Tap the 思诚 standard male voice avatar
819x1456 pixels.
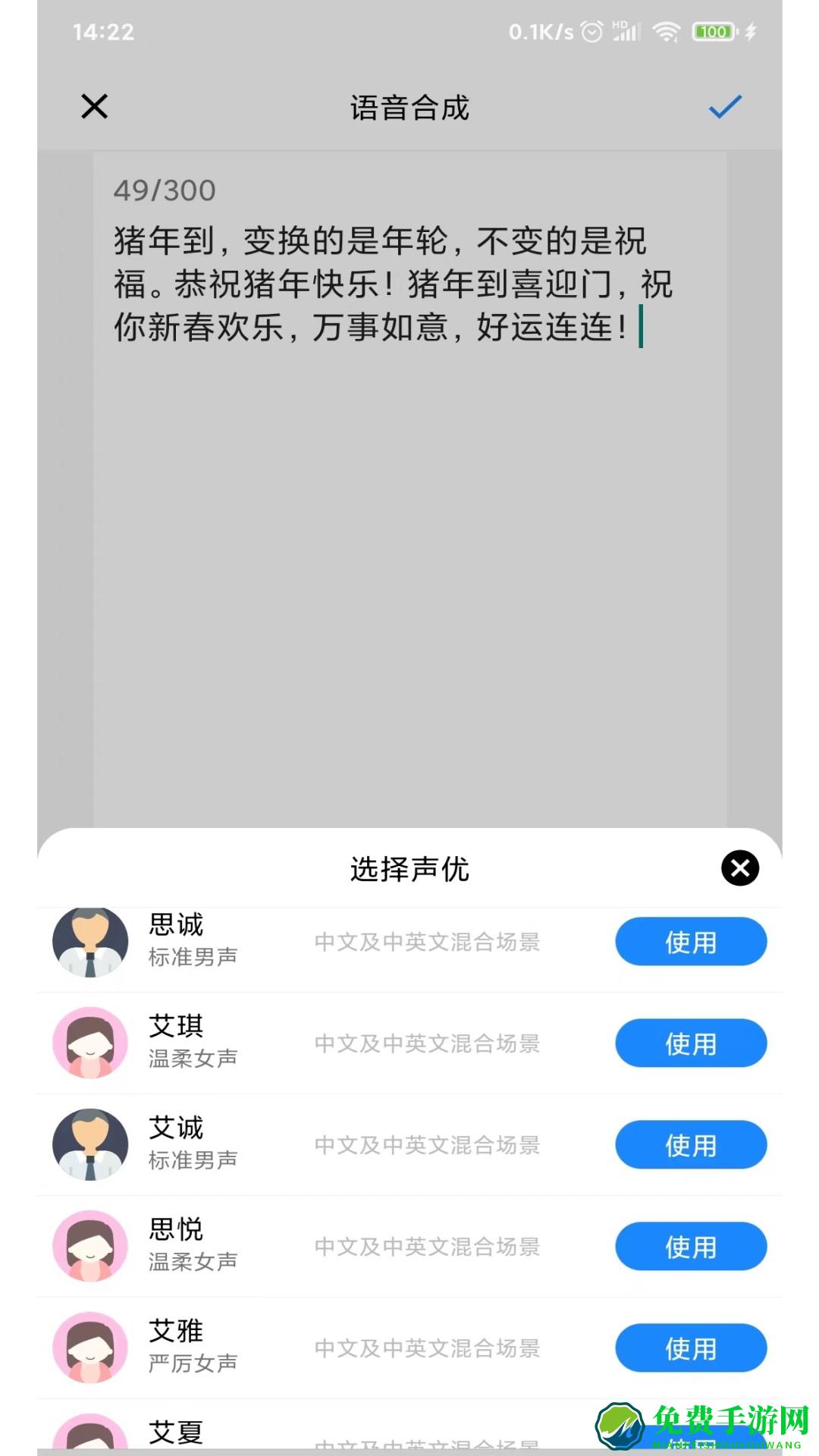pos(89,942)
